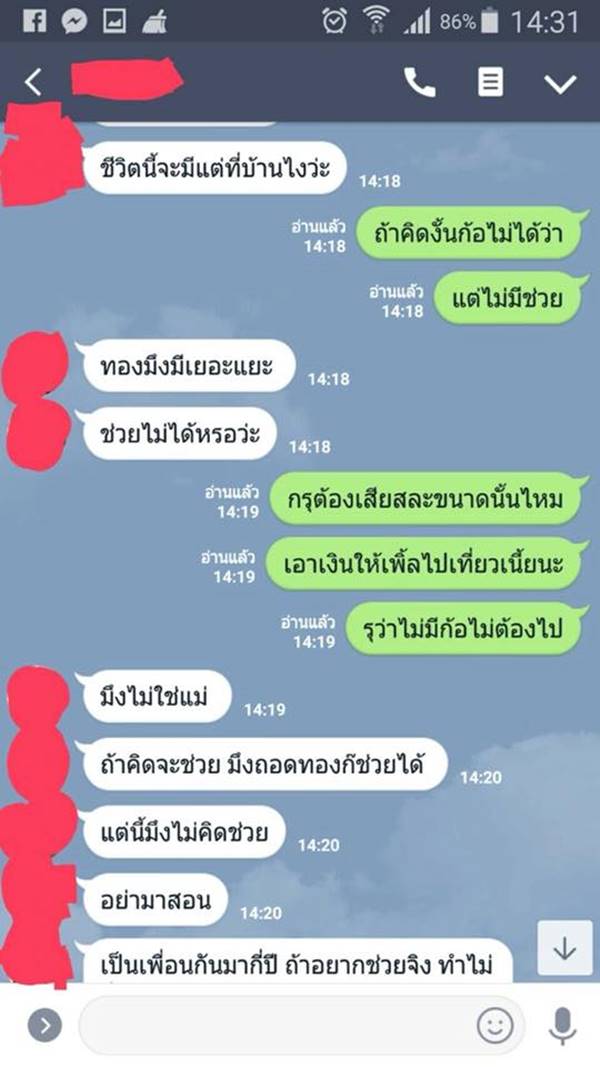Expand the chat options dropdown arrow
Viewport: 600px width, 1067px height.
tap(560, 84)
